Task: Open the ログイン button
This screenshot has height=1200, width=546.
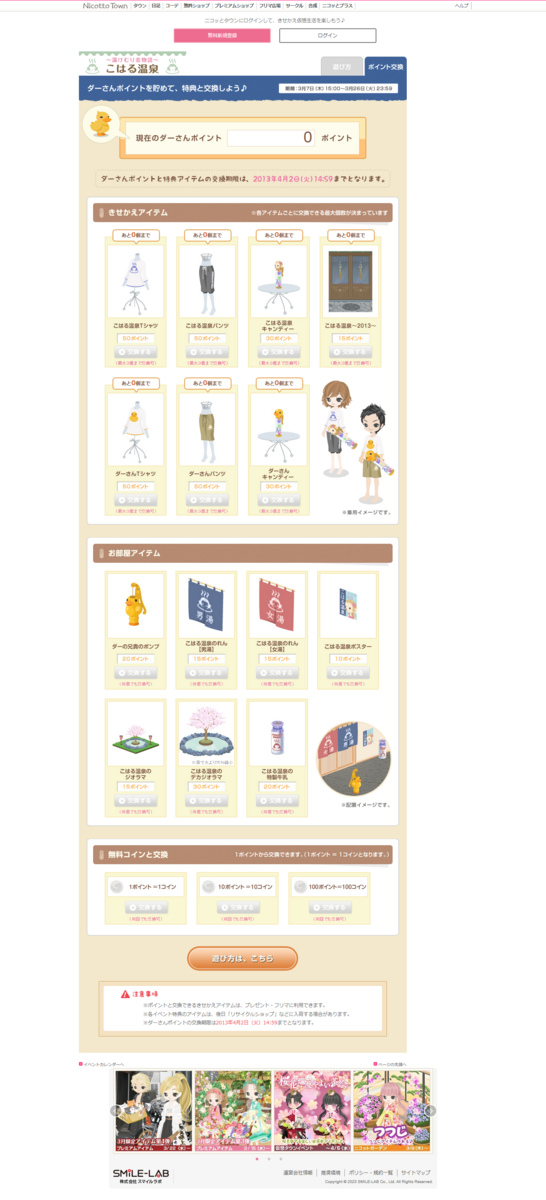Action: 327,35
